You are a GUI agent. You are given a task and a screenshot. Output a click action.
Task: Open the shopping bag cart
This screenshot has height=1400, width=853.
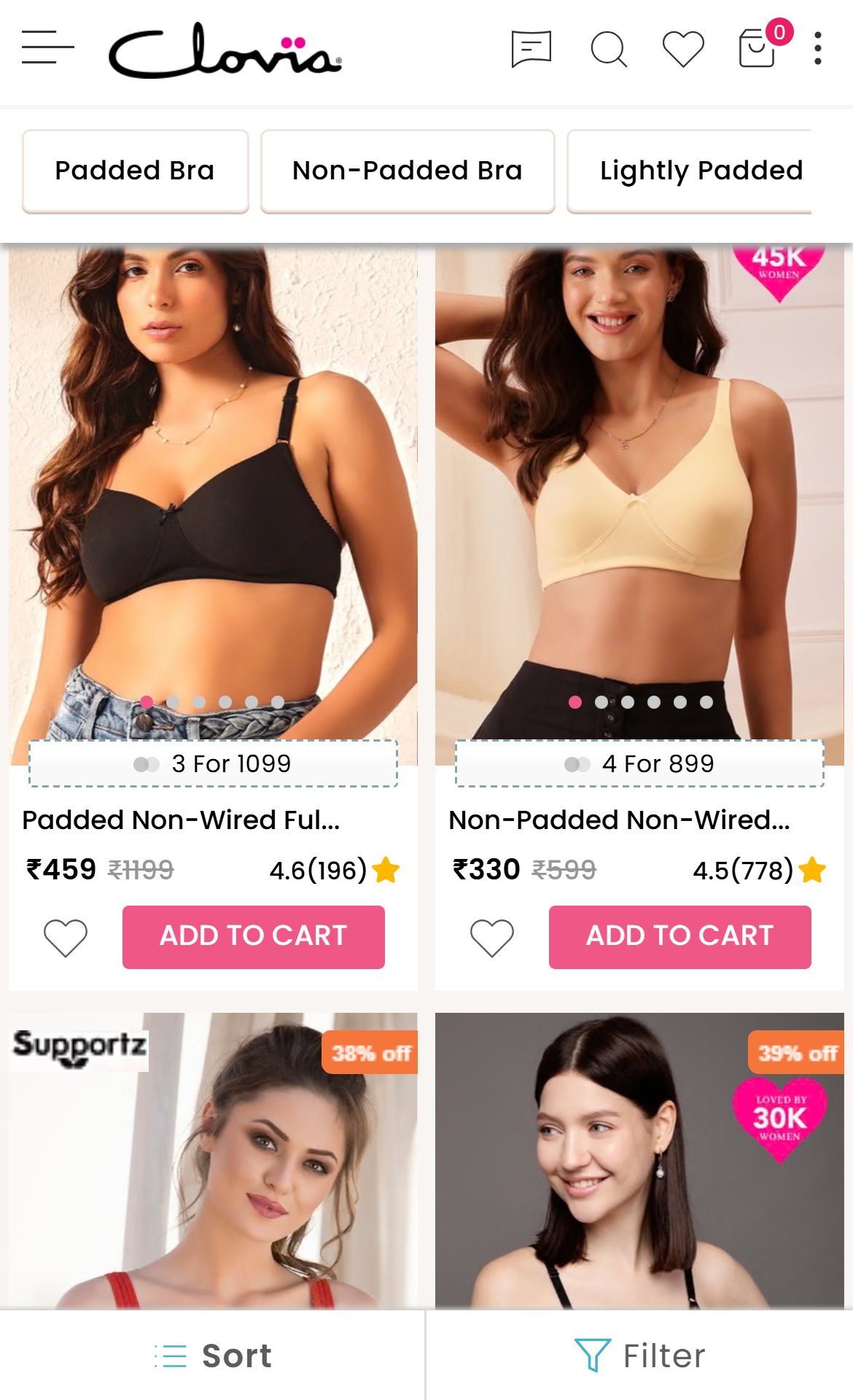pyautogui.click(x=758, y=47)
